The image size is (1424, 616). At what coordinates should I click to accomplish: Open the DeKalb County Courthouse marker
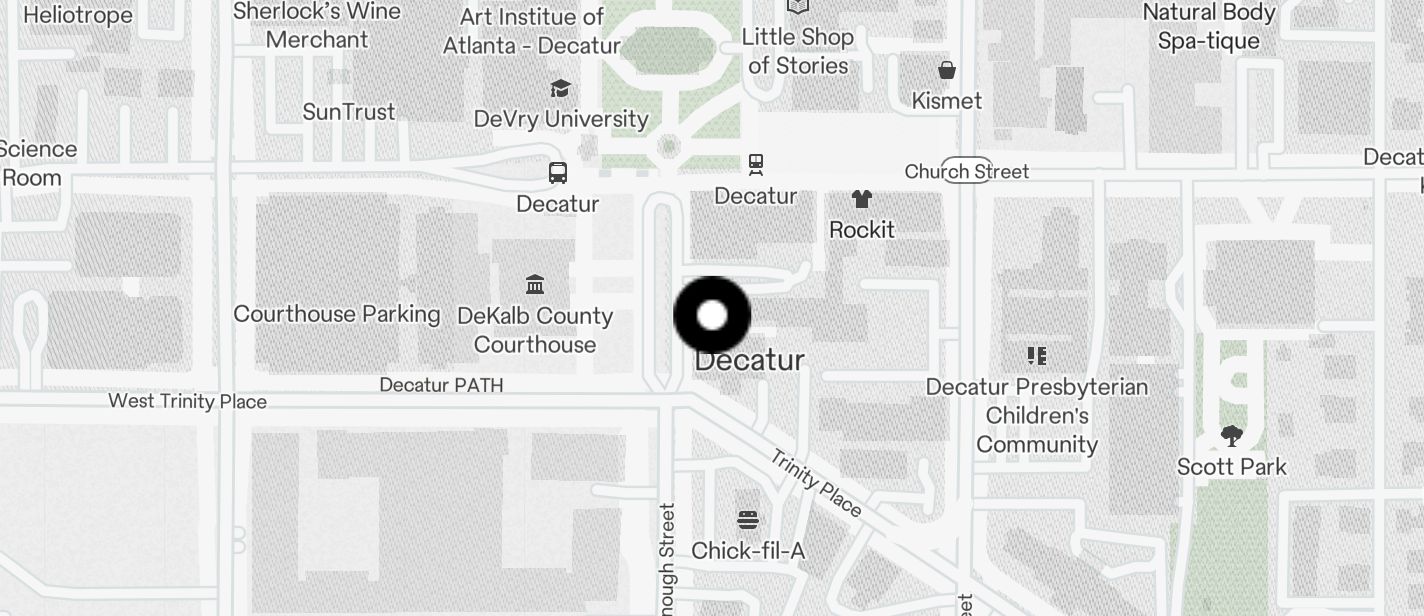point(535,286)
